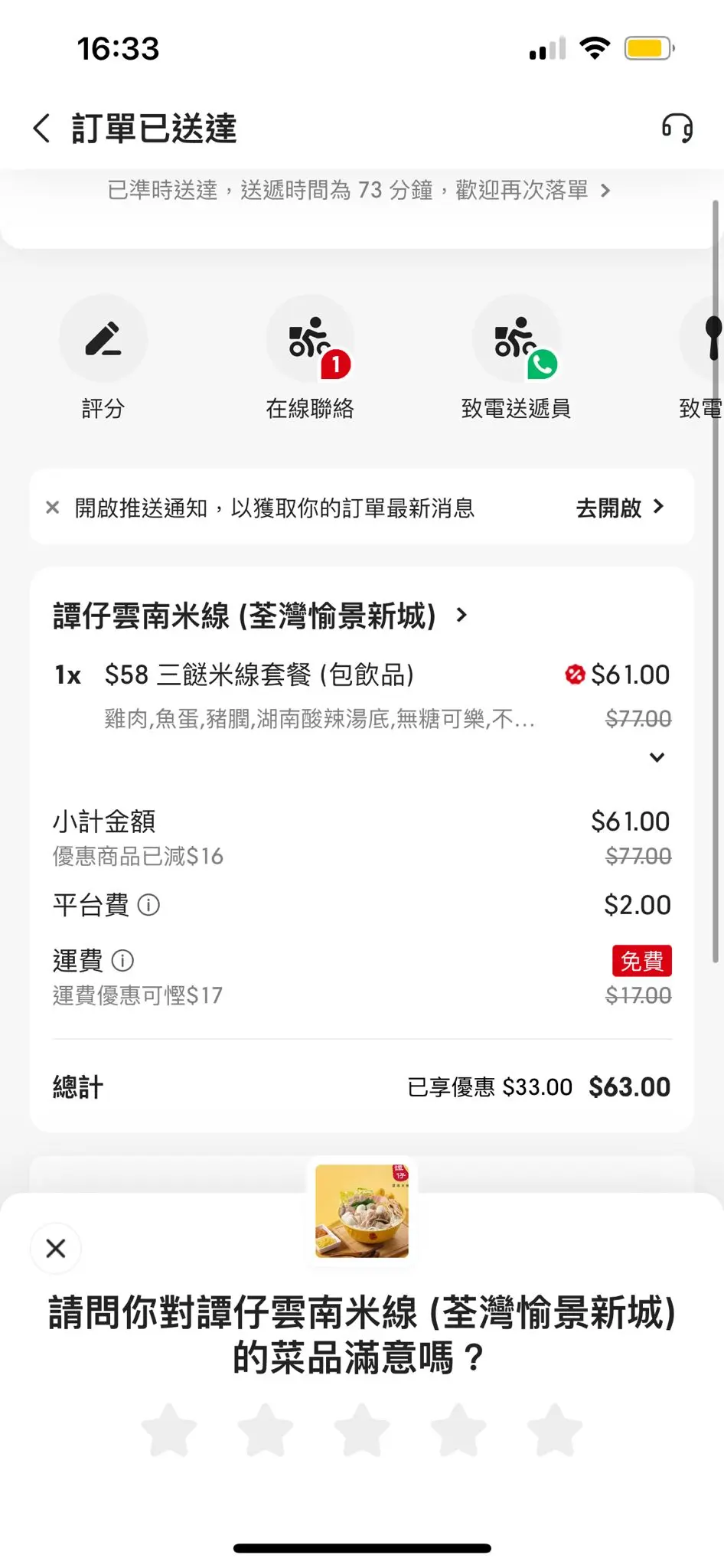This screenshot has width=724, height=1568.
Task: Show 平台費 info tooltip
Action: click(x=148, y=906)
